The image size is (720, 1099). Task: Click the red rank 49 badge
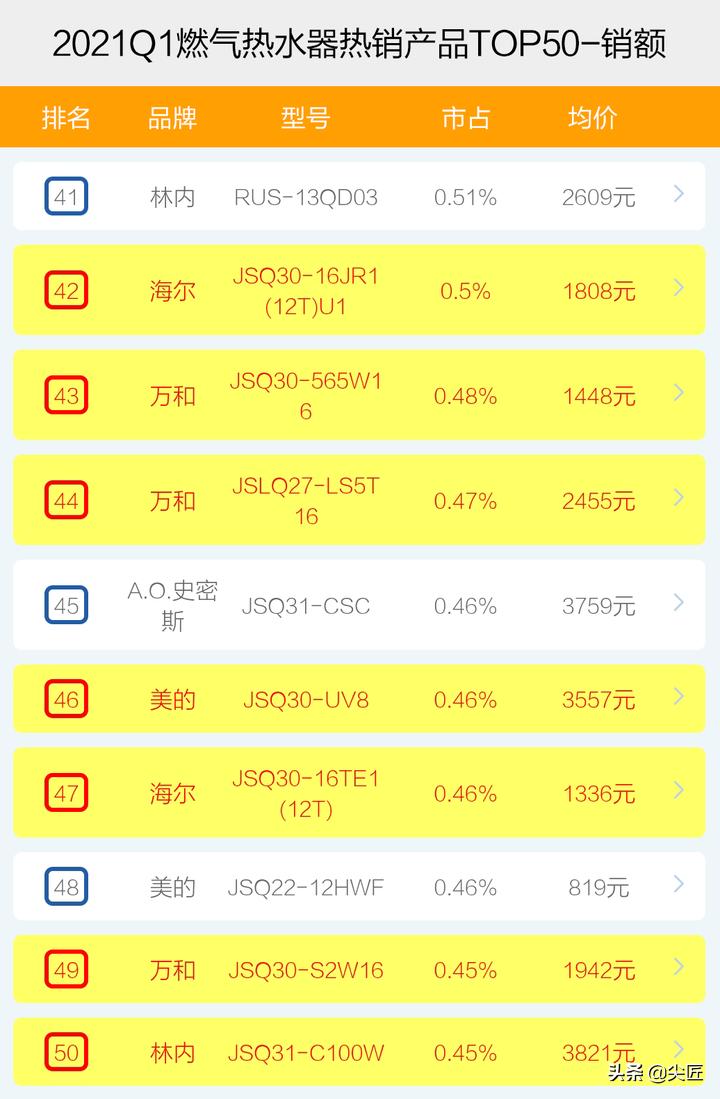(x=66, y=969)
